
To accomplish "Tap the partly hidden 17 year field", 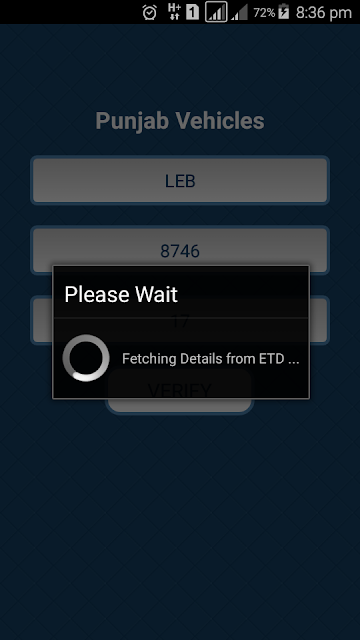I will coord(180,320).
